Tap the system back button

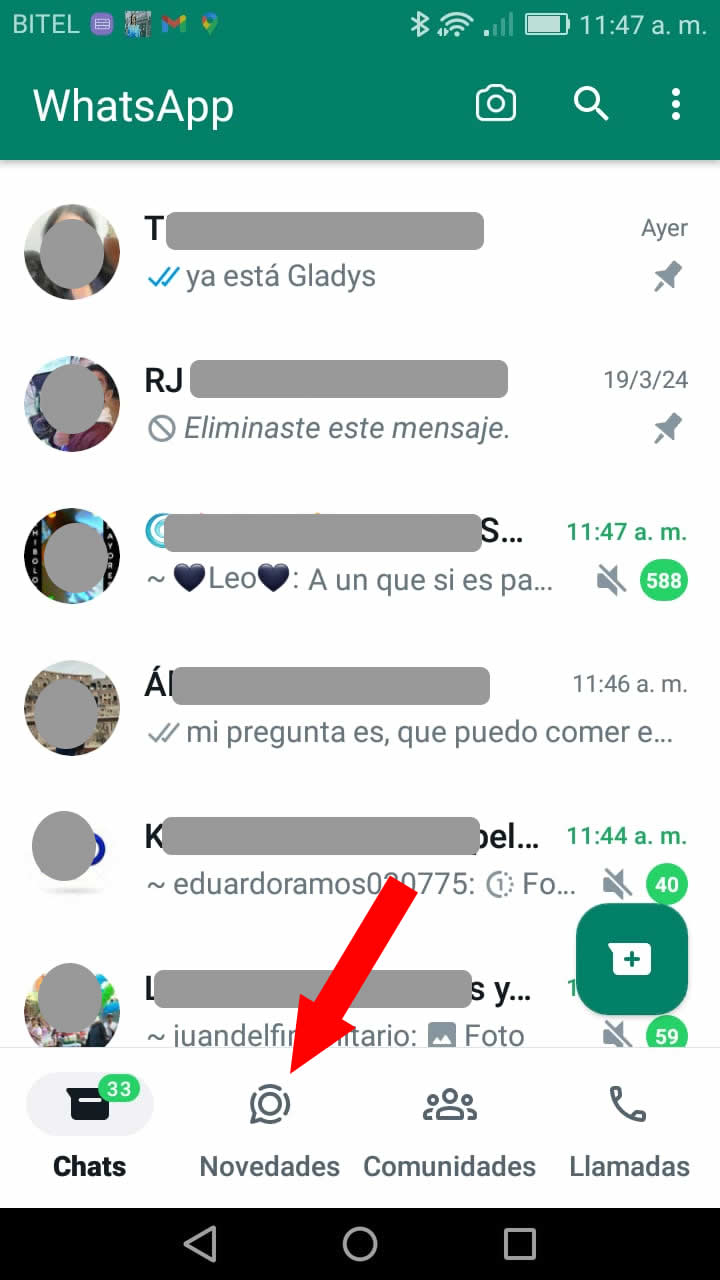pos(200,1244)
